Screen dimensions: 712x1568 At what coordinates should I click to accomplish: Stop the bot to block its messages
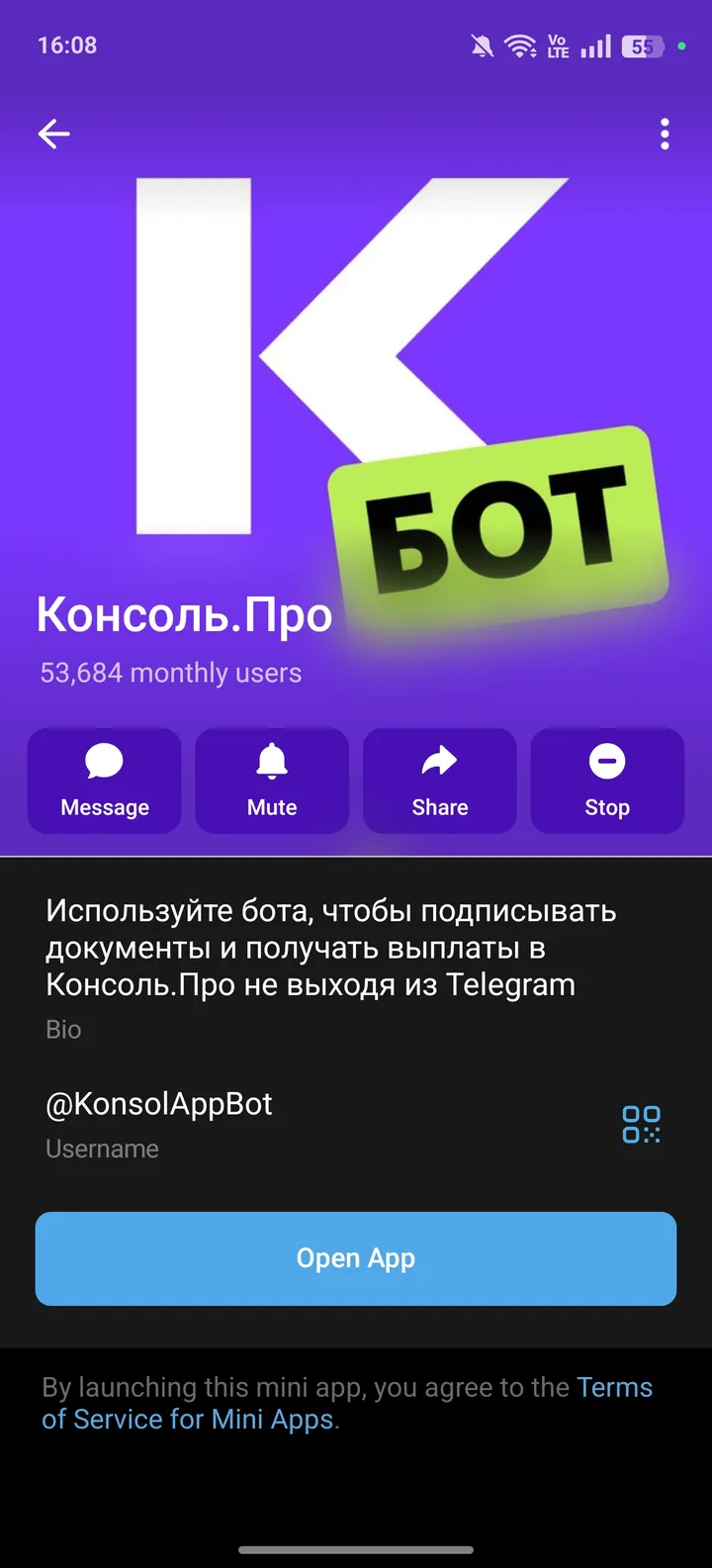[x=607, y=781]
